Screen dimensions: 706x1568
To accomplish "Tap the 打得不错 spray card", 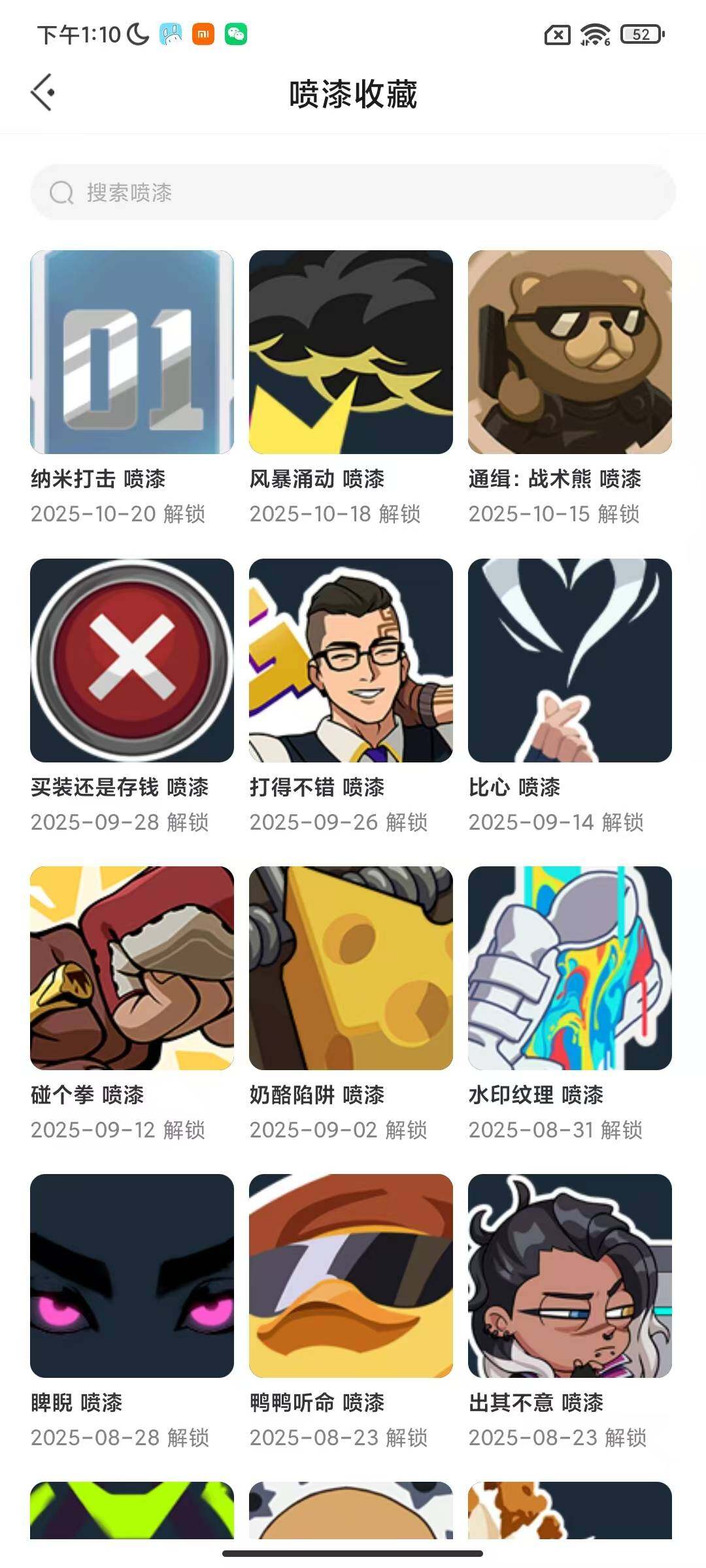I will pos(351,660).
